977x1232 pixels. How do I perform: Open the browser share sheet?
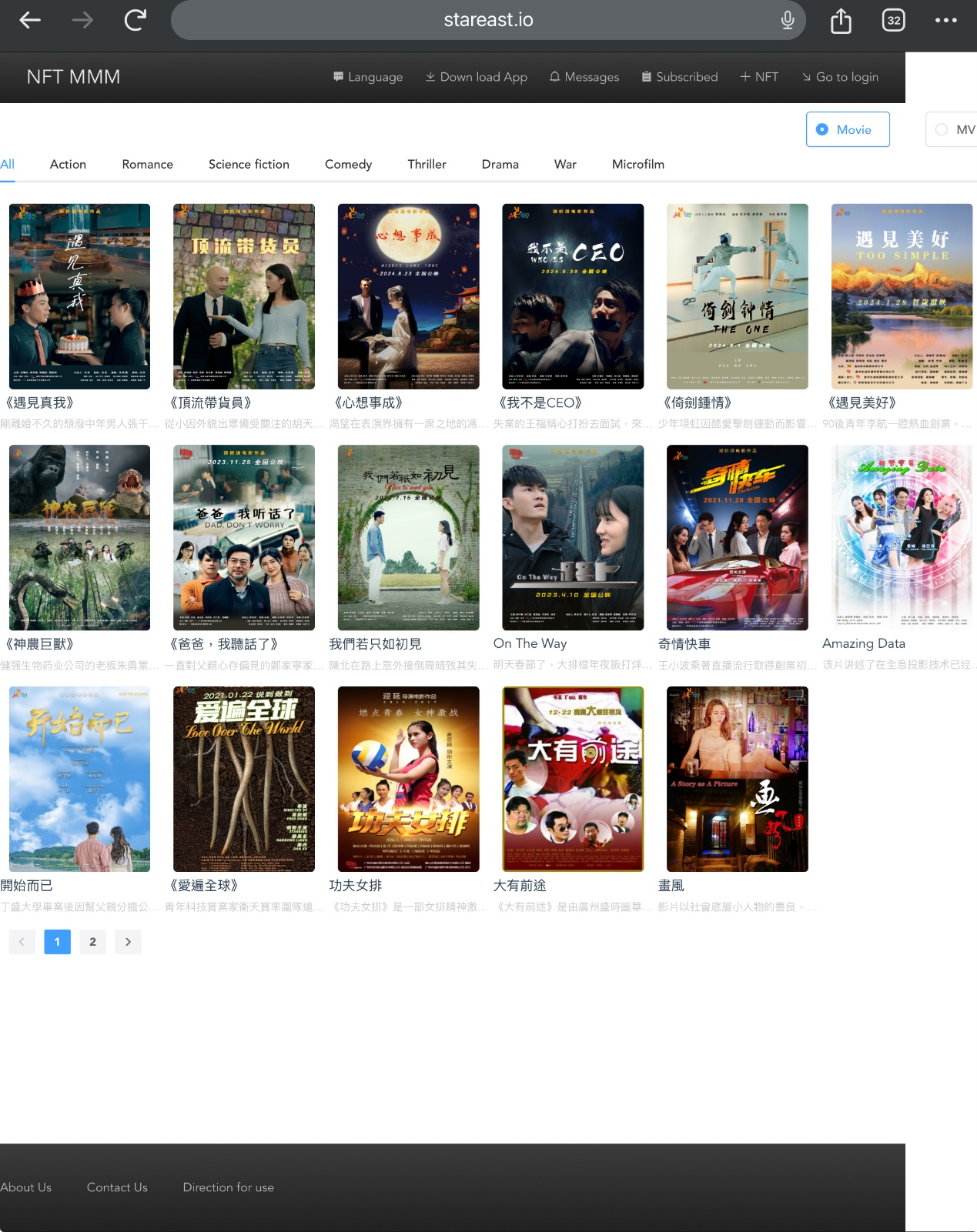[x=841, y=21]
